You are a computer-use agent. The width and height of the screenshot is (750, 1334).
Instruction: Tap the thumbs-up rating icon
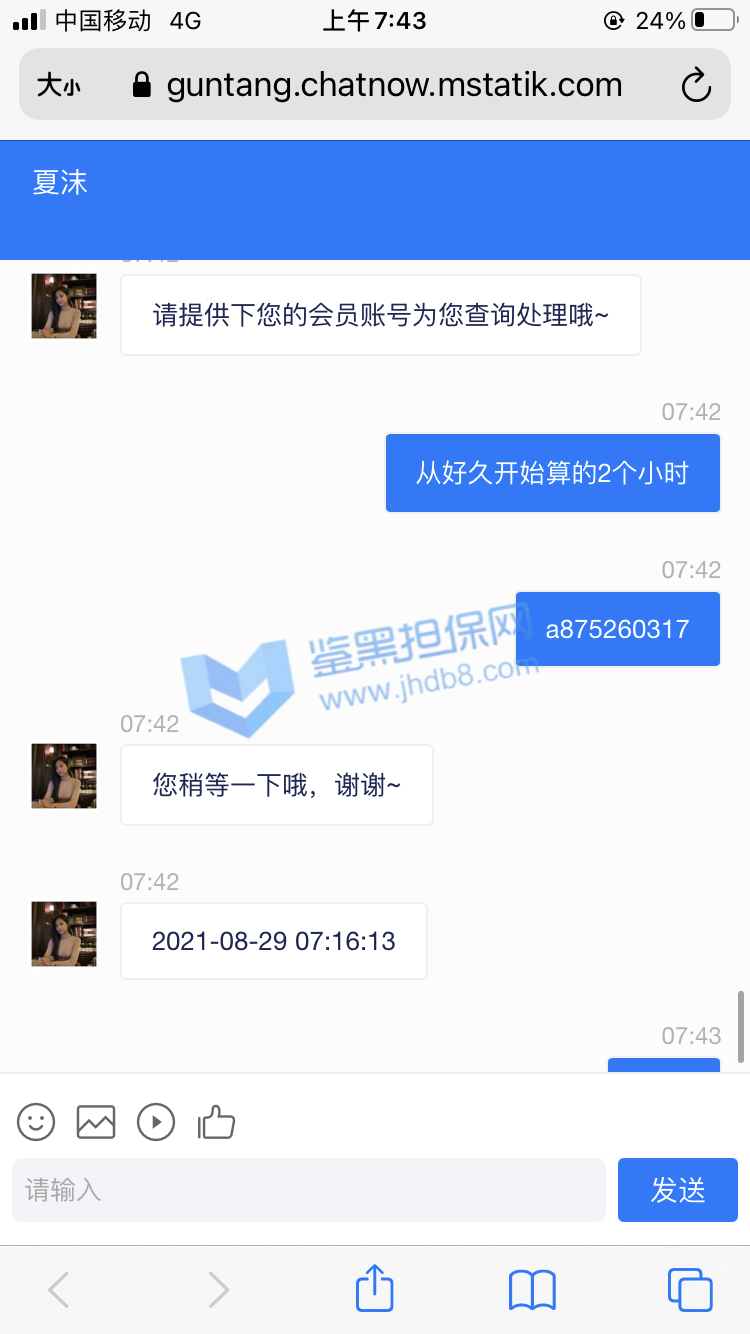click(x=216, y=1122)
